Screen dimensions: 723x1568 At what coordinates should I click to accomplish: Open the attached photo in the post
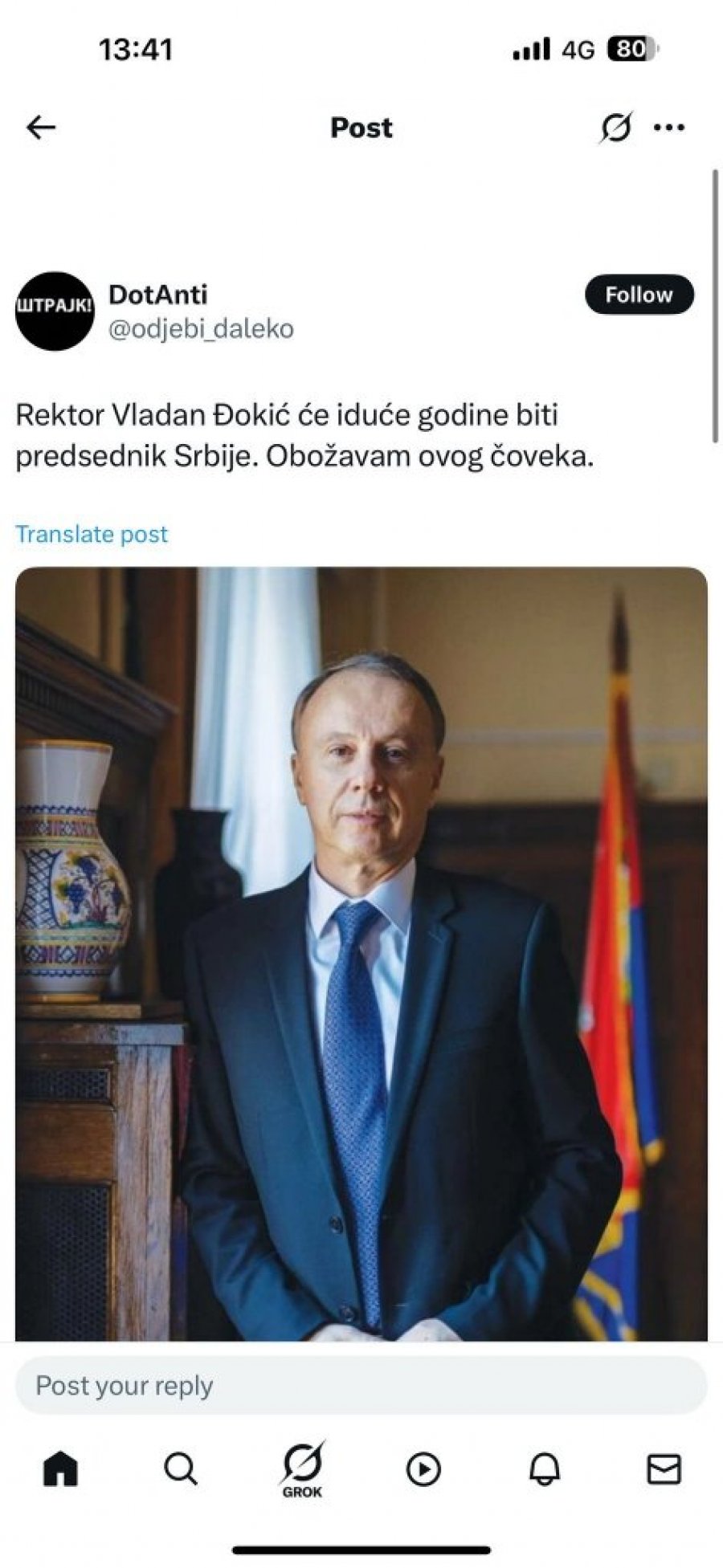pos(361,955)
